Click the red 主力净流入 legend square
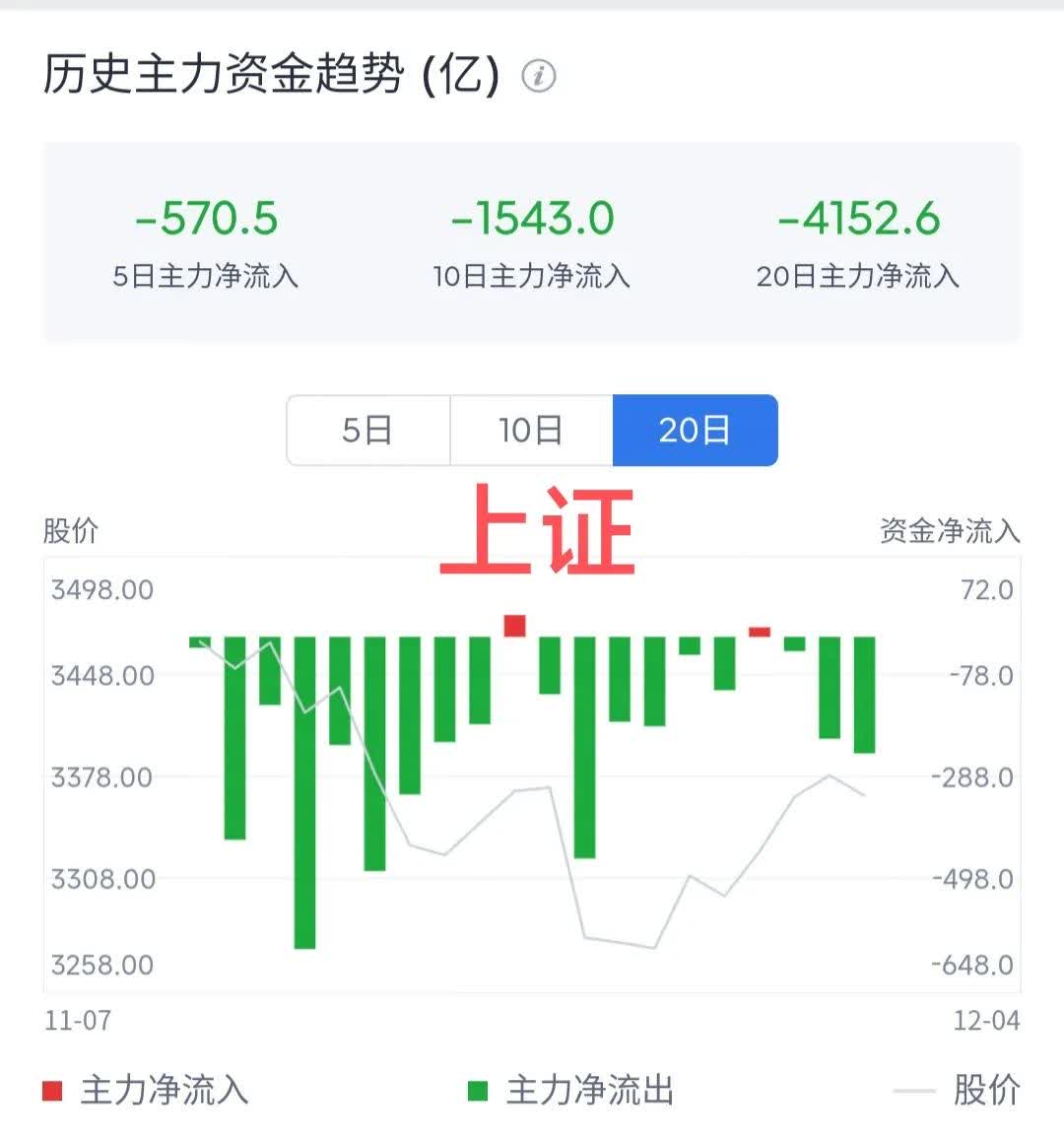Screen dimensions: 1064x1141 pos(54,1093)
